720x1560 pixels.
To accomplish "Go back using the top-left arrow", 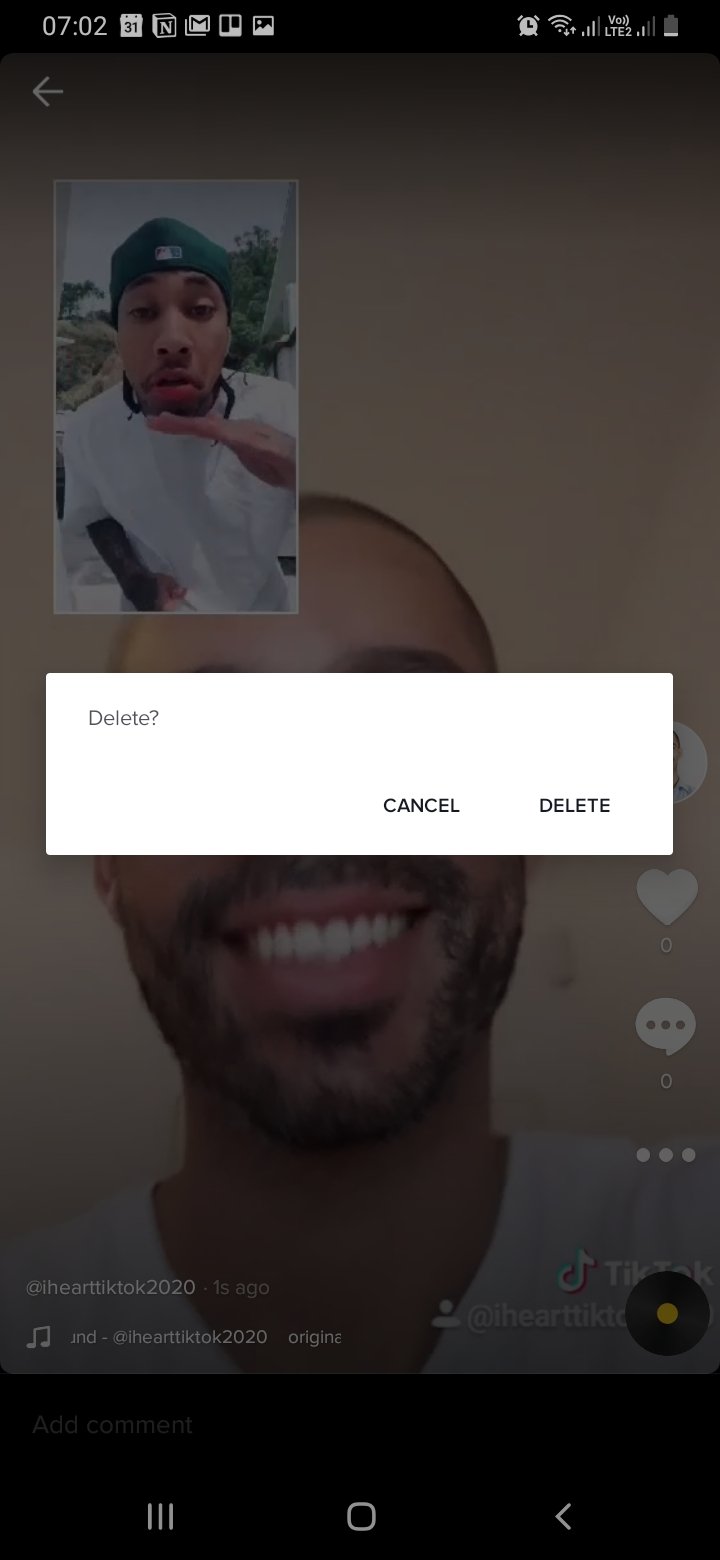I will coord(47,92).
